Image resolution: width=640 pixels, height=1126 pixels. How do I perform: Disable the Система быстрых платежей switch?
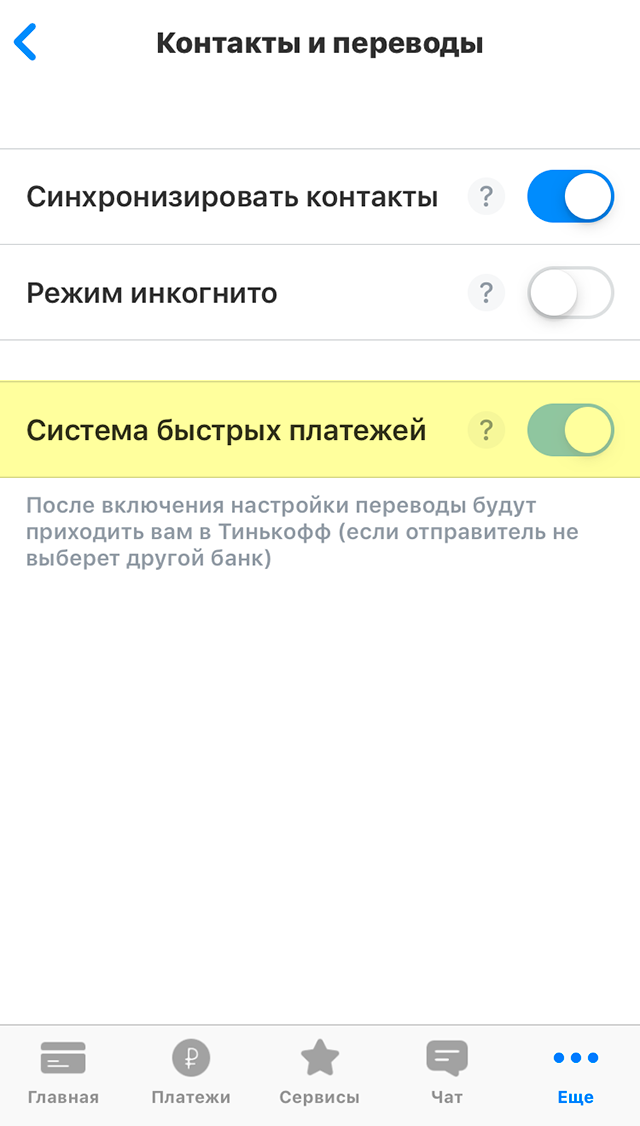tap(570, 429)
